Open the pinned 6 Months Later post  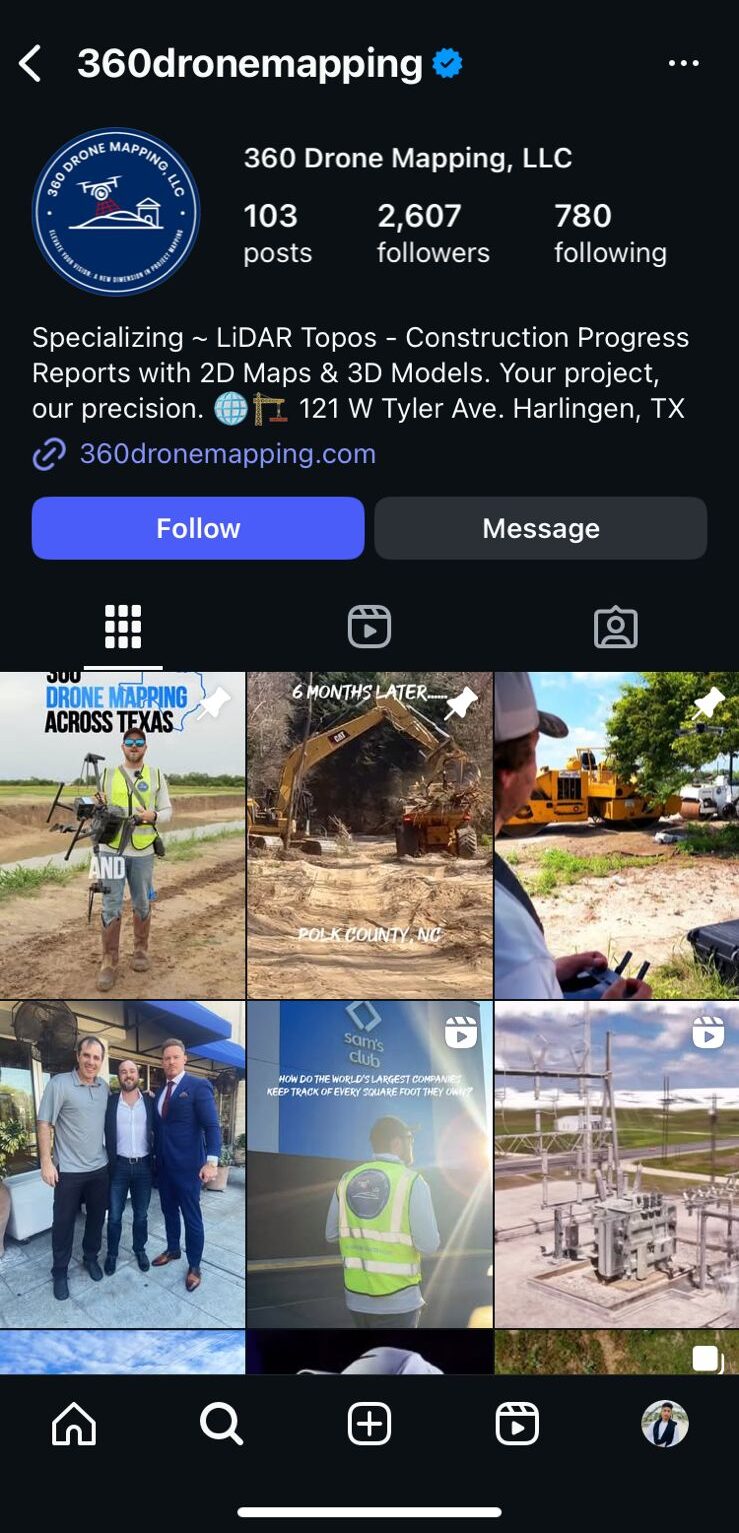(x=369, y=835)
